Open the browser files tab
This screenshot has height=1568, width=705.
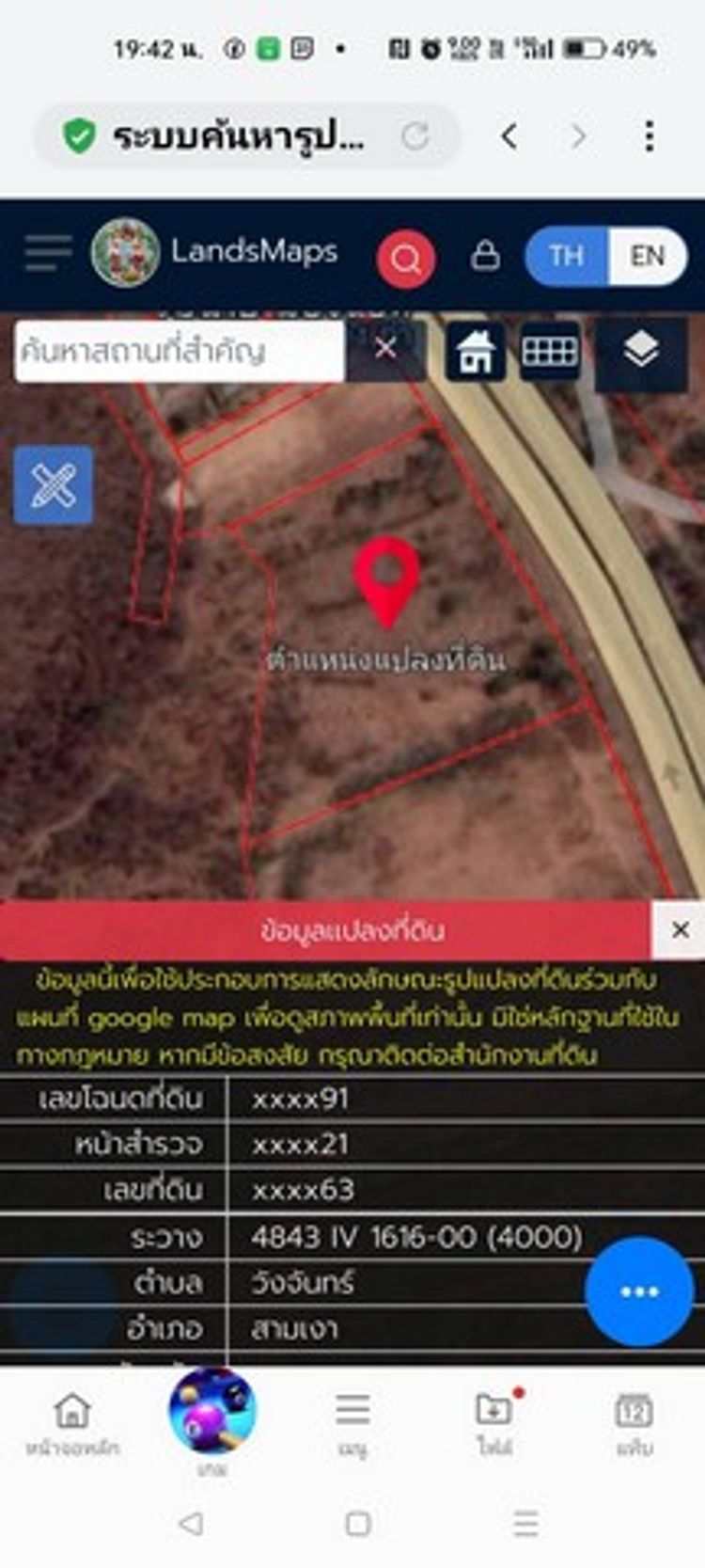pyautogui.click(x=494, y=1421)
